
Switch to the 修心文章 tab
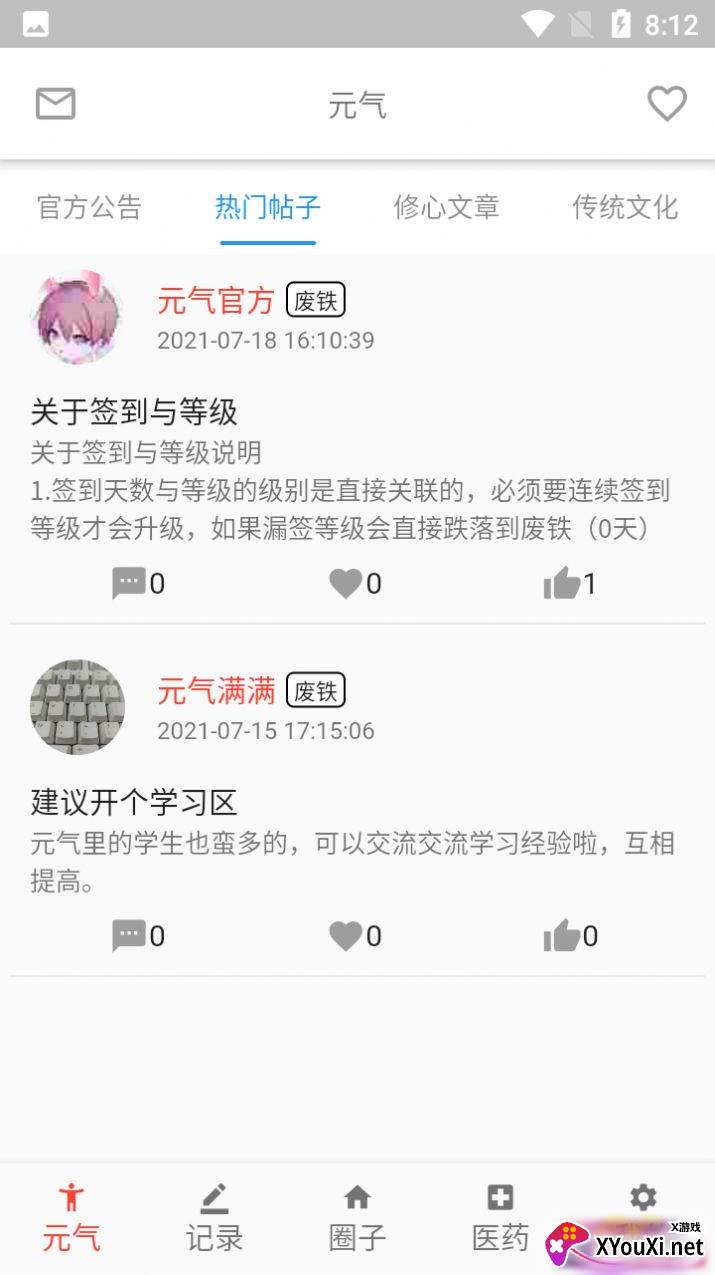click(x=446, y=207)
